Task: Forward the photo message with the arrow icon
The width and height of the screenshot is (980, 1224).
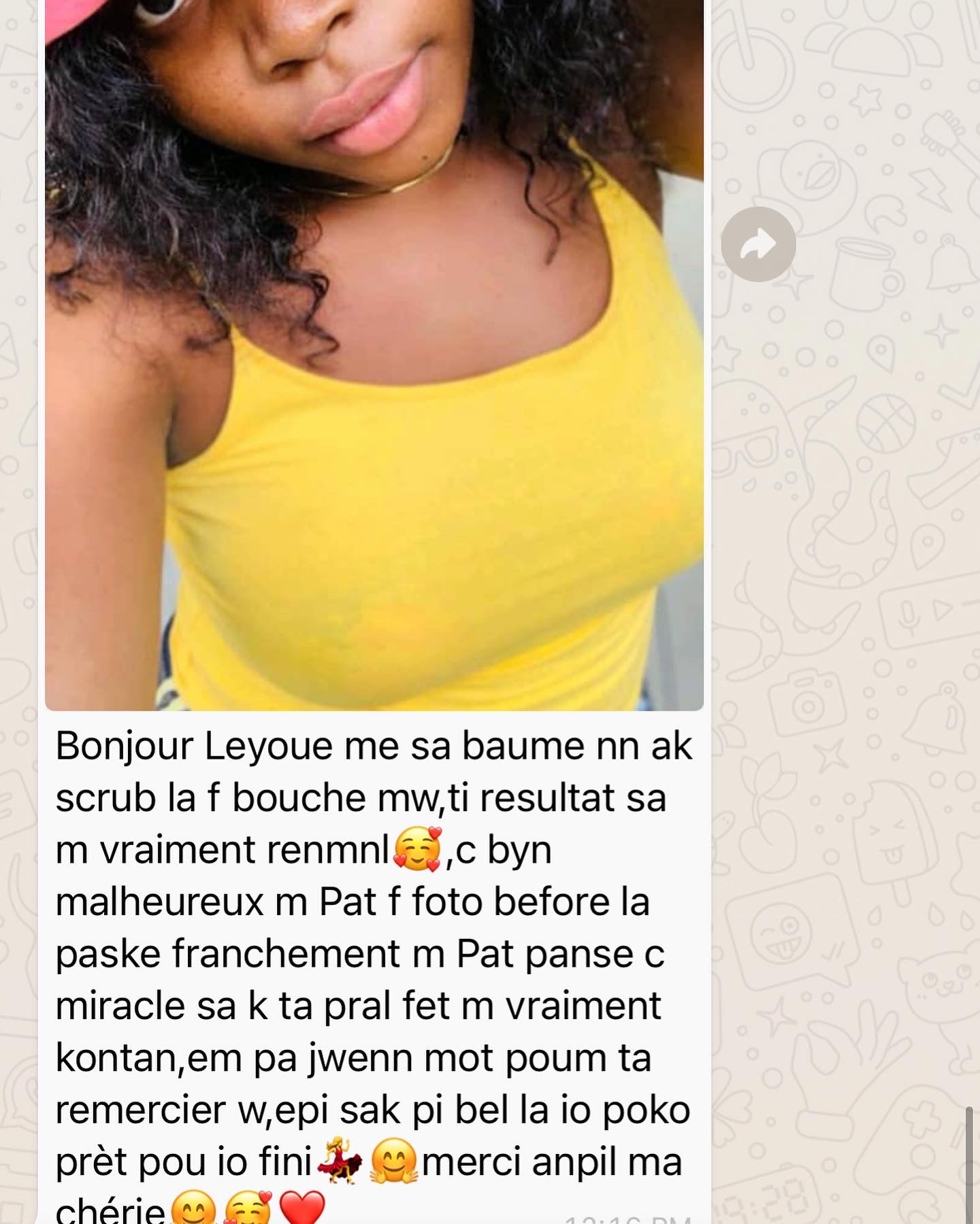Action: [x=758, y=244]
